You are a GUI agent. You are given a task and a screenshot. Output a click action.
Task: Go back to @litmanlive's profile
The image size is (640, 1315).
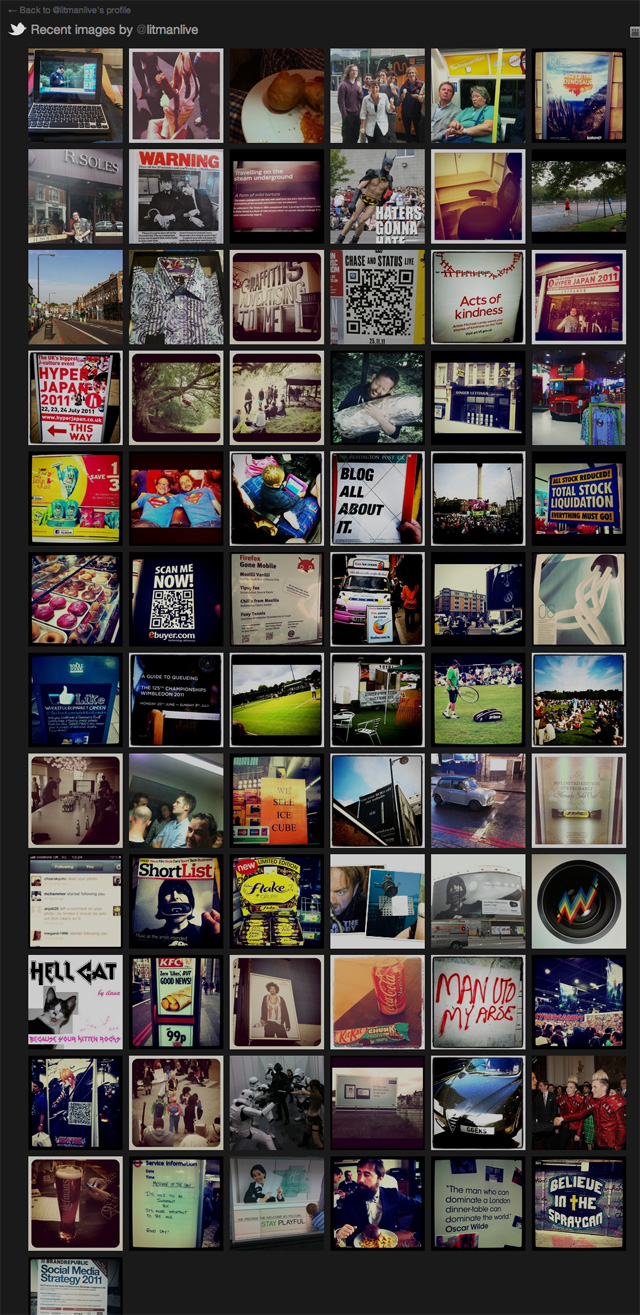tap(68, 10)
